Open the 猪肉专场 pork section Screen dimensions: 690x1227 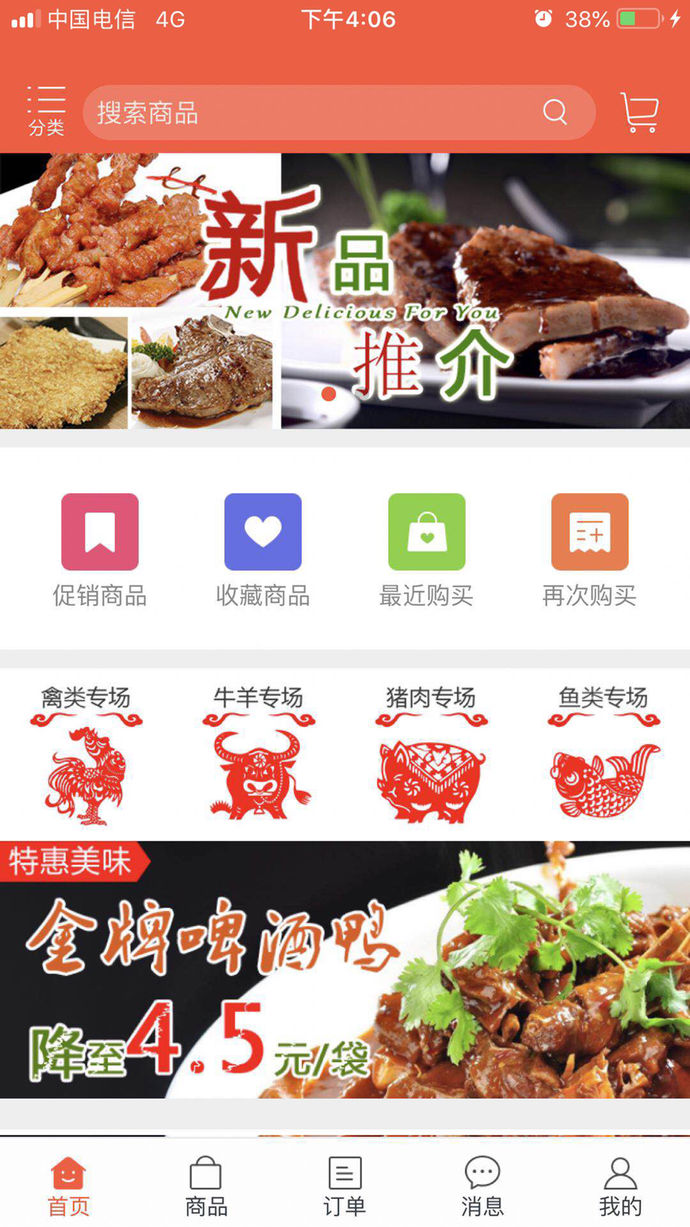[x=431, y=755]
